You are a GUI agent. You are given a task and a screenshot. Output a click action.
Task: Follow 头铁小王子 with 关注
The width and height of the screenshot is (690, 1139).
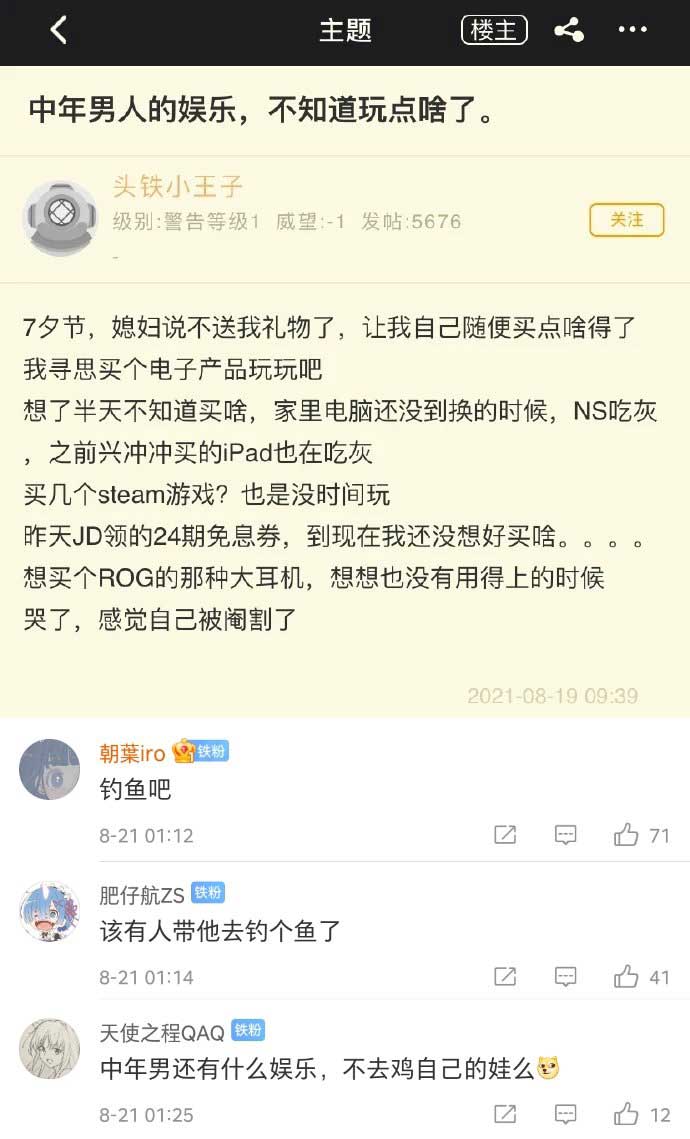[626, 220]
